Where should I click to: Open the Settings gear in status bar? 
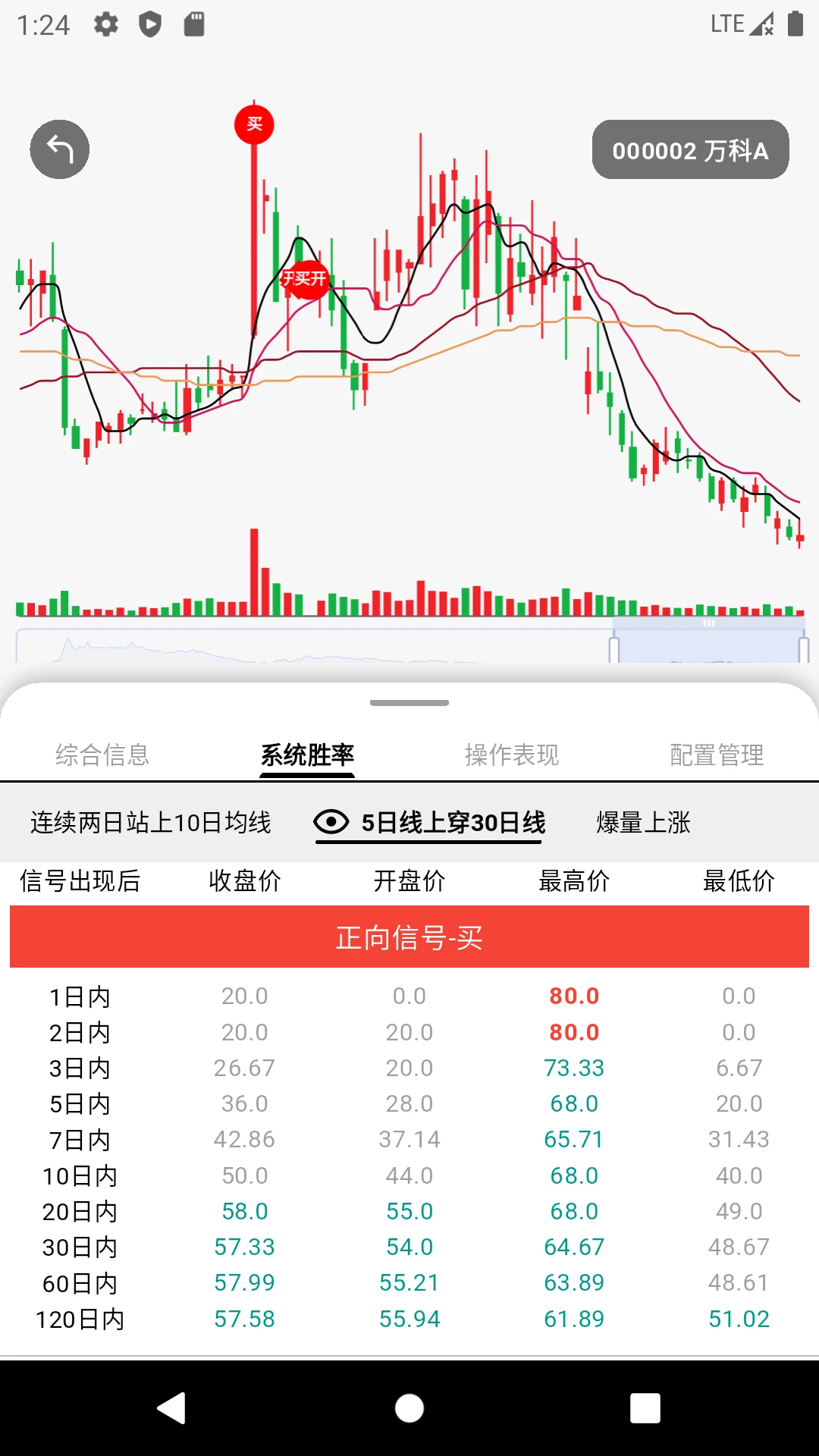tap(104, 24)
